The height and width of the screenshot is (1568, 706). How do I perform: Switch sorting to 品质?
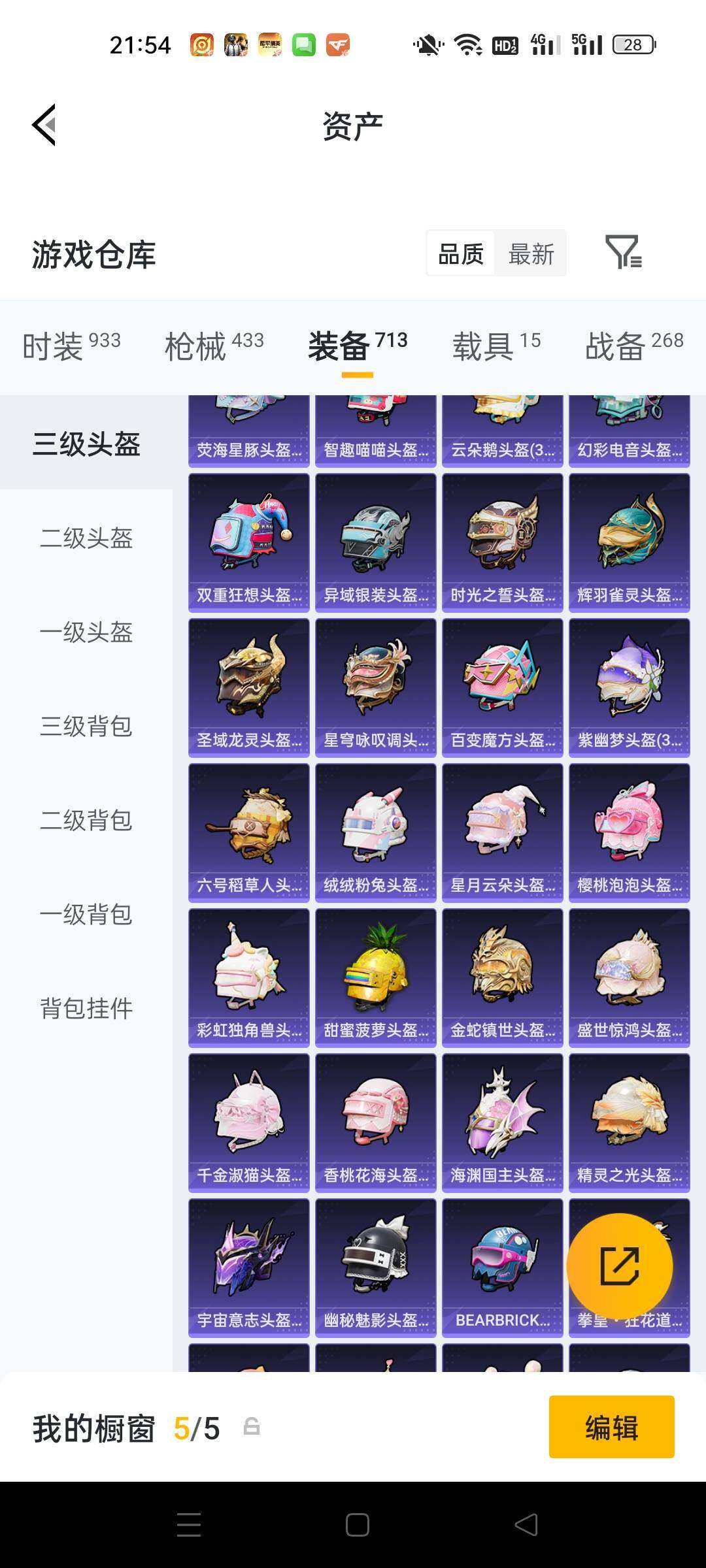460,253
